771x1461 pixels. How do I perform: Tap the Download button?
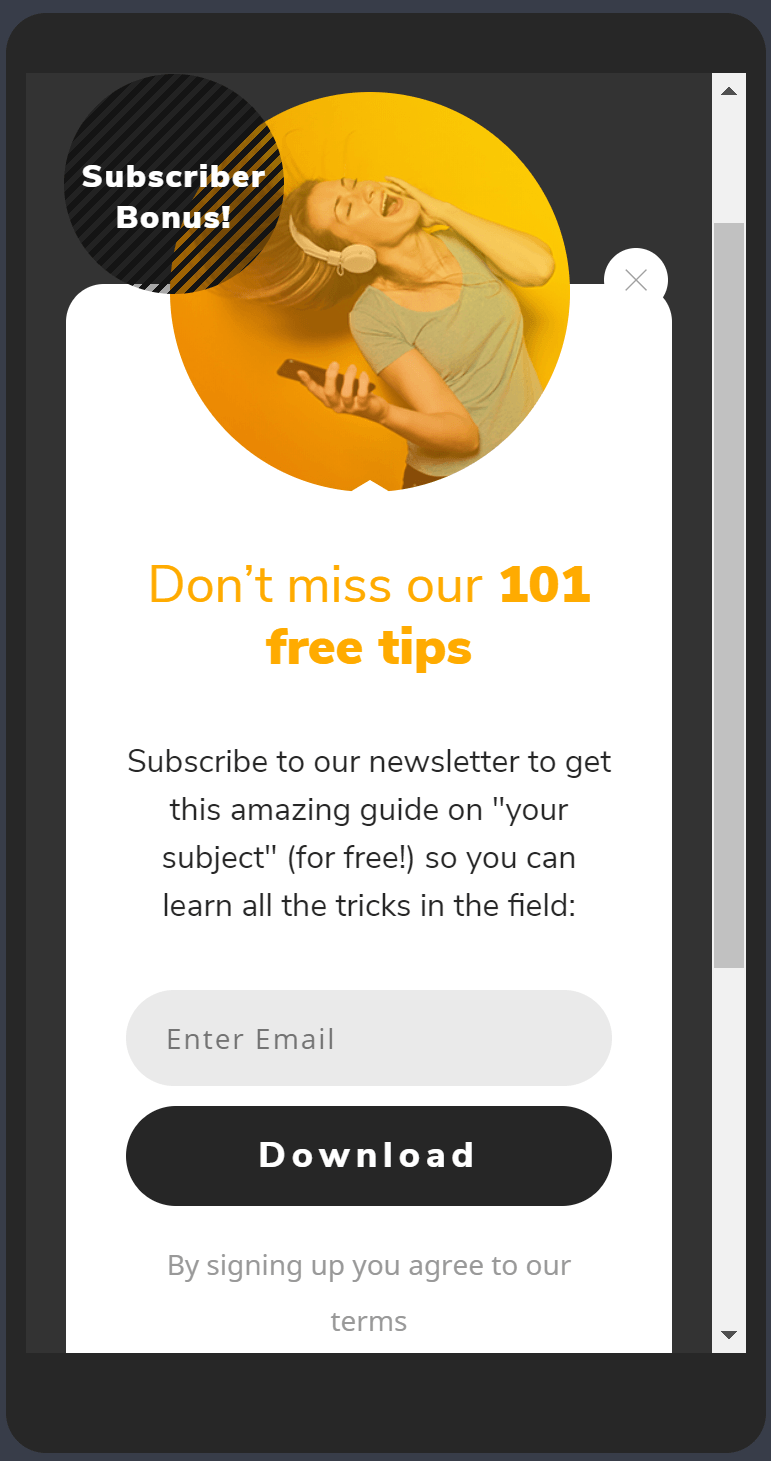368,1156
